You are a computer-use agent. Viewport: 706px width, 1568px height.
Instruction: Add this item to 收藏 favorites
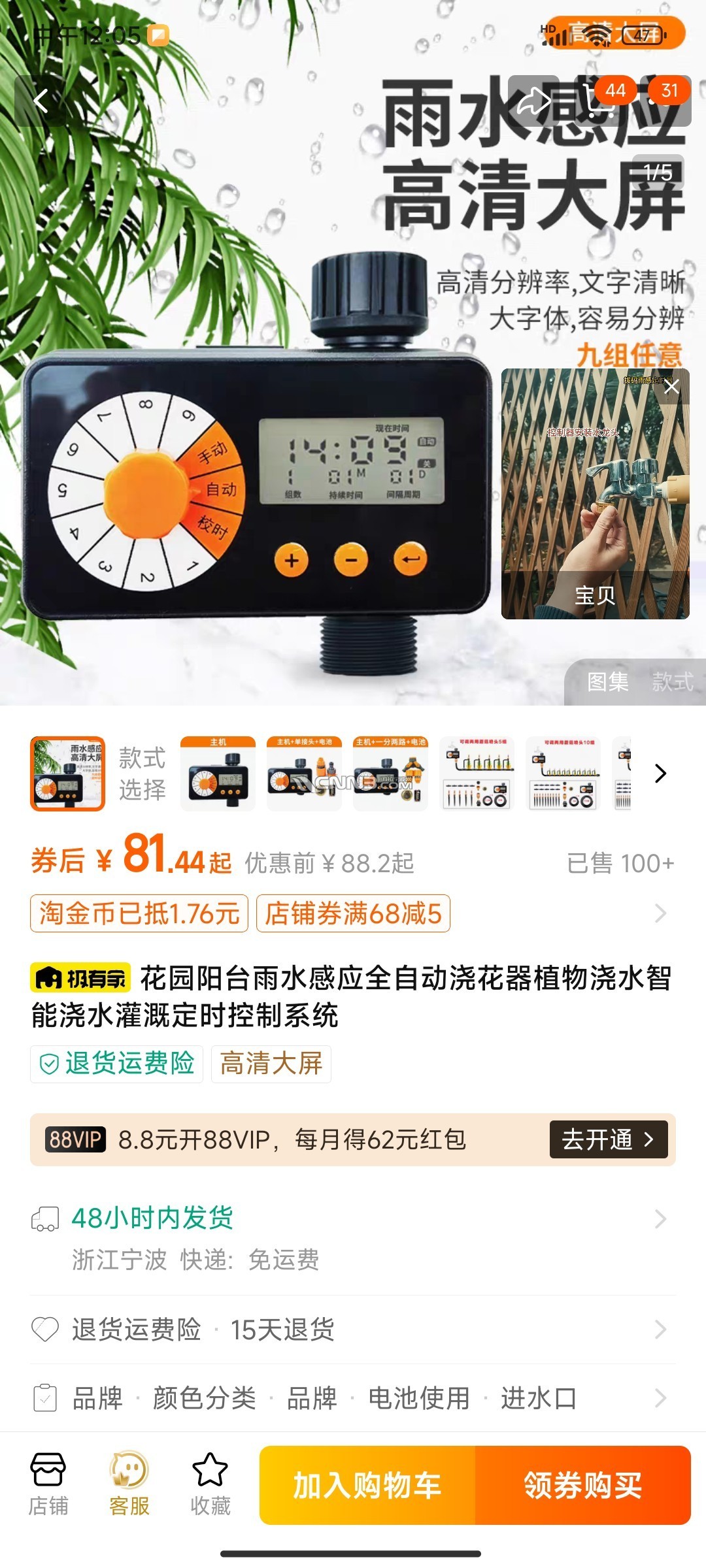click(210, 1484)
